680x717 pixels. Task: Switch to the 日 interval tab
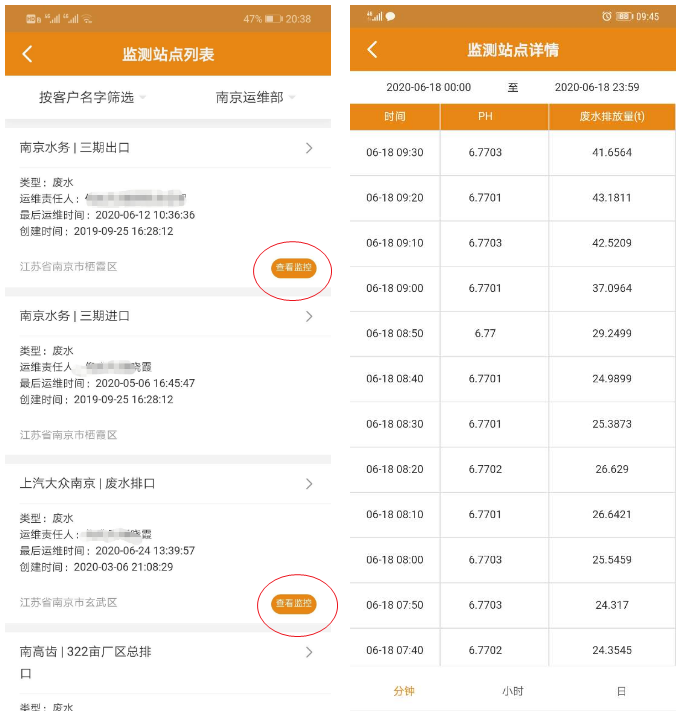point(621,691)
